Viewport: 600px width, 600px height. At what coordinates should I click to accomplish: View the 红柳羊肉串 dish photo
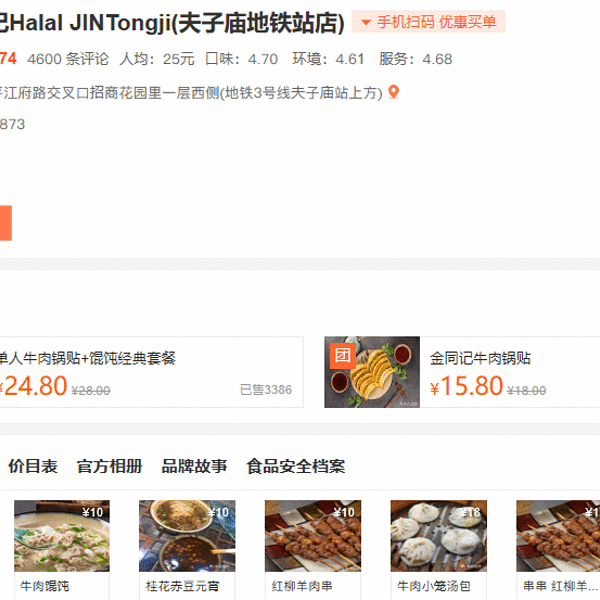point(313,537)
